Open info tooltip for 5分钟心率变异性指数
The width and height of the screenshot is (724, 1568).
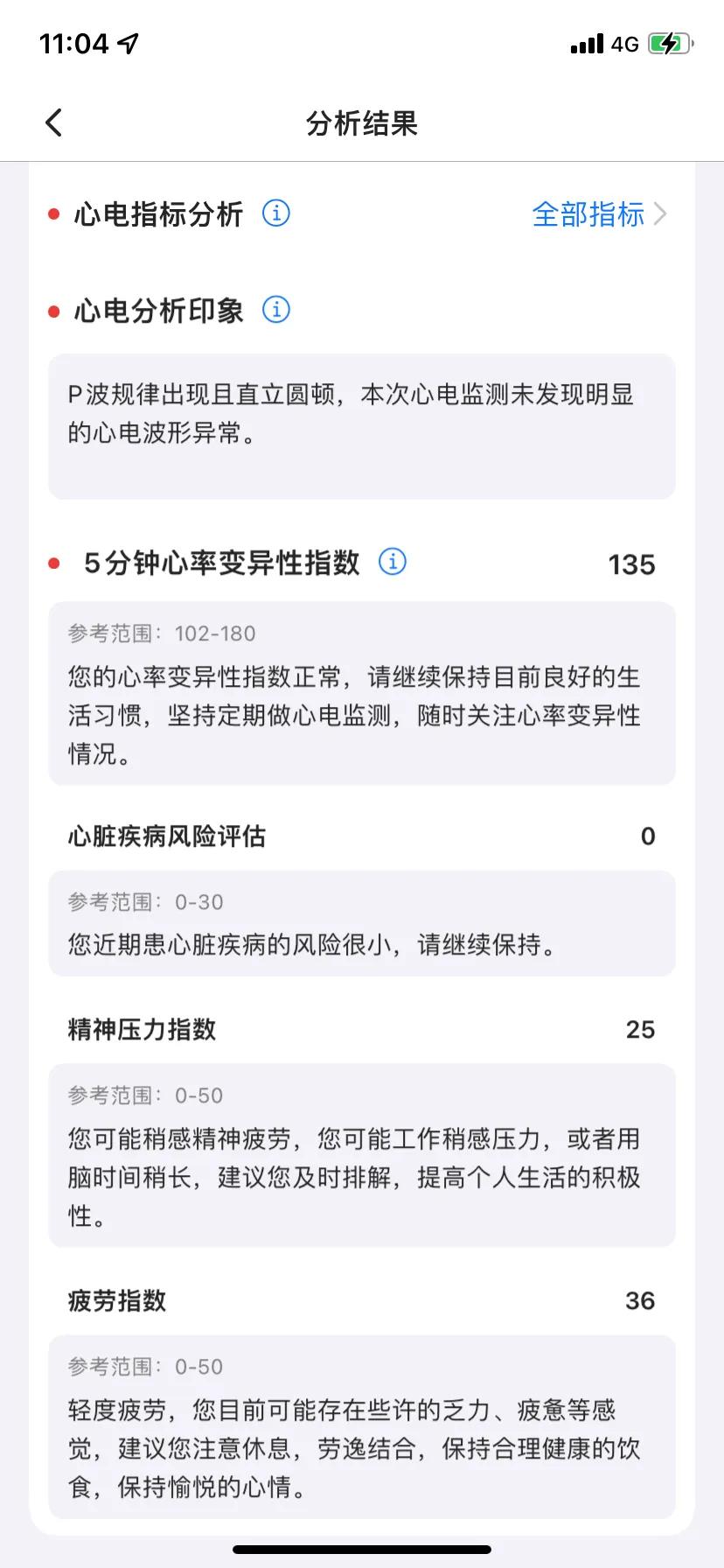392,563
